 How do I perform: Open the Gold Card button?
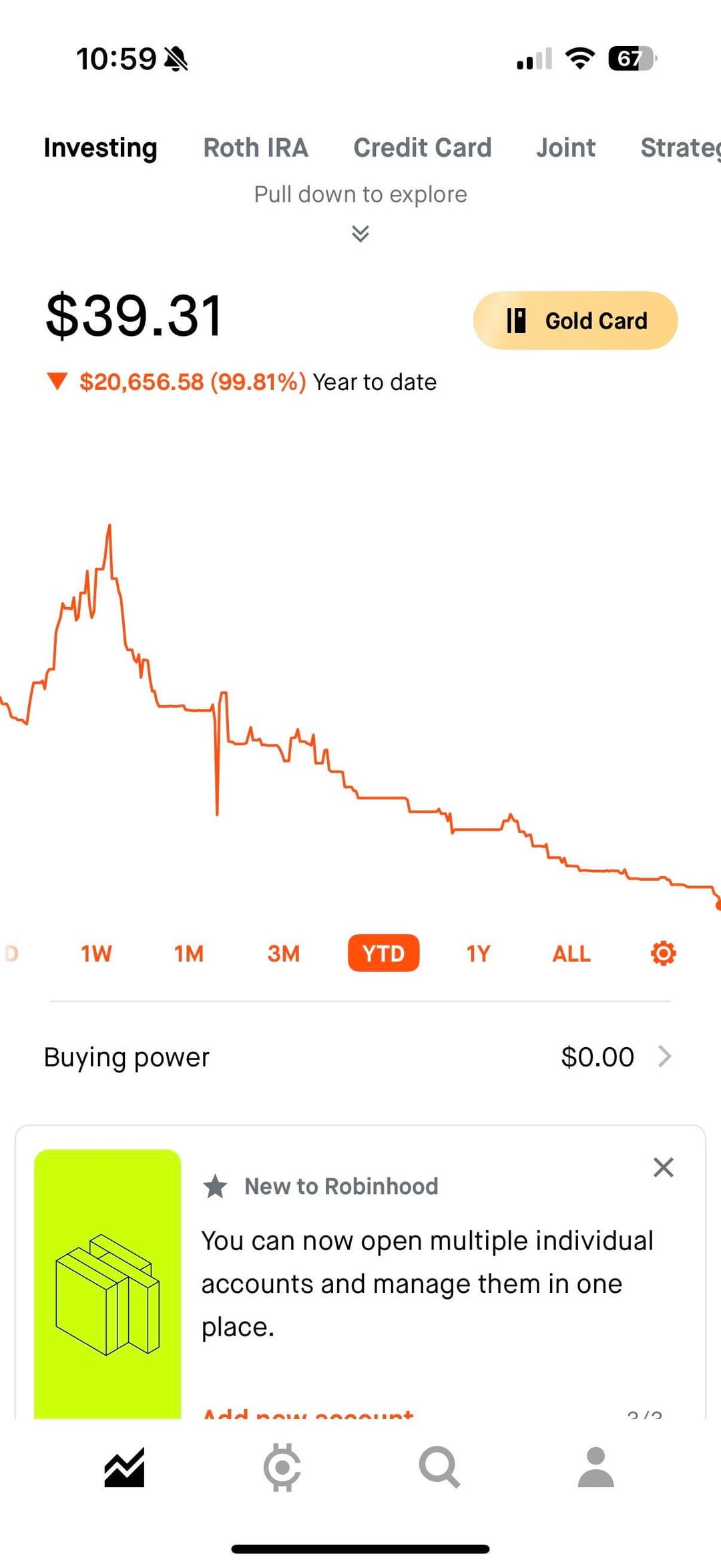pyautogui.click(x=575, y=321)
